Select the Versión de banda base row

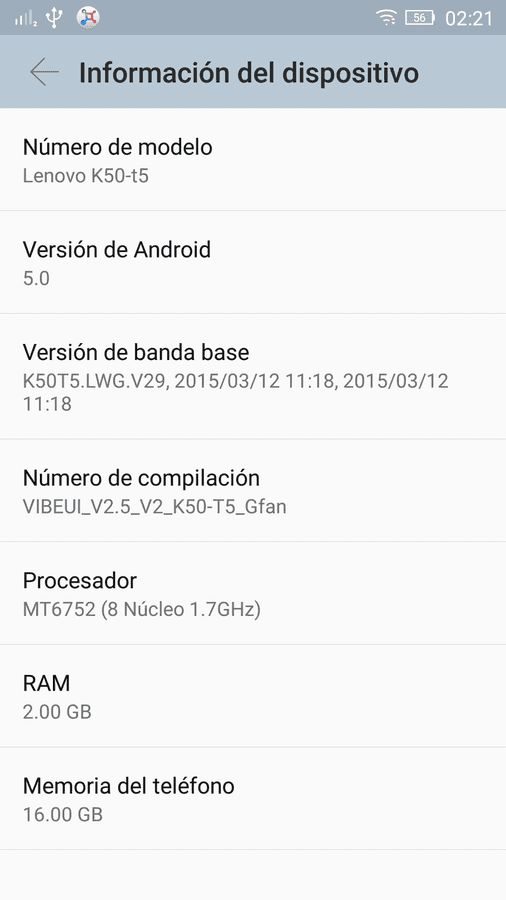pyautogui.click(x=253, y=377)
